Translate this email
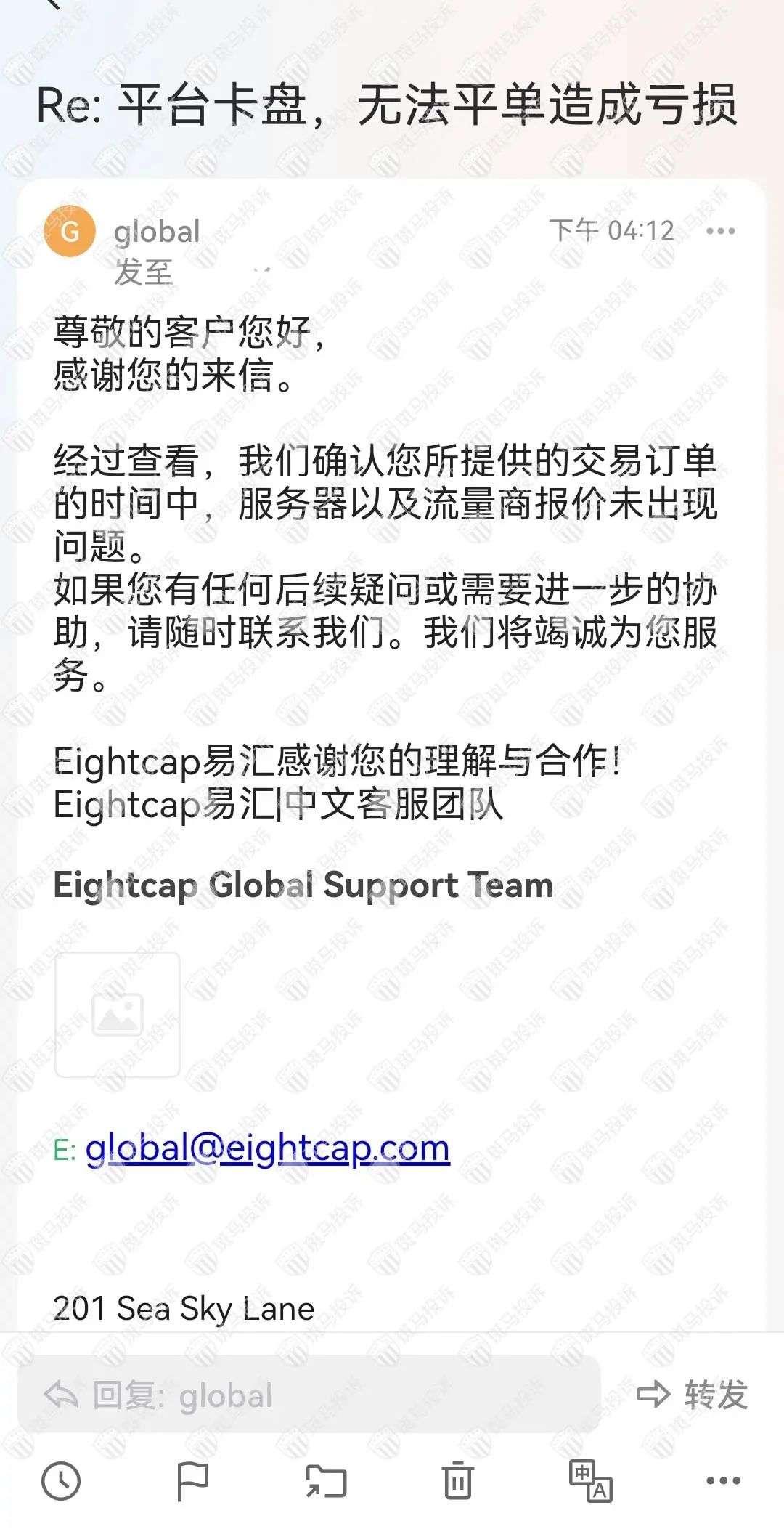The height and width of the screenshot is (1529, 784). coord(590,1480)
